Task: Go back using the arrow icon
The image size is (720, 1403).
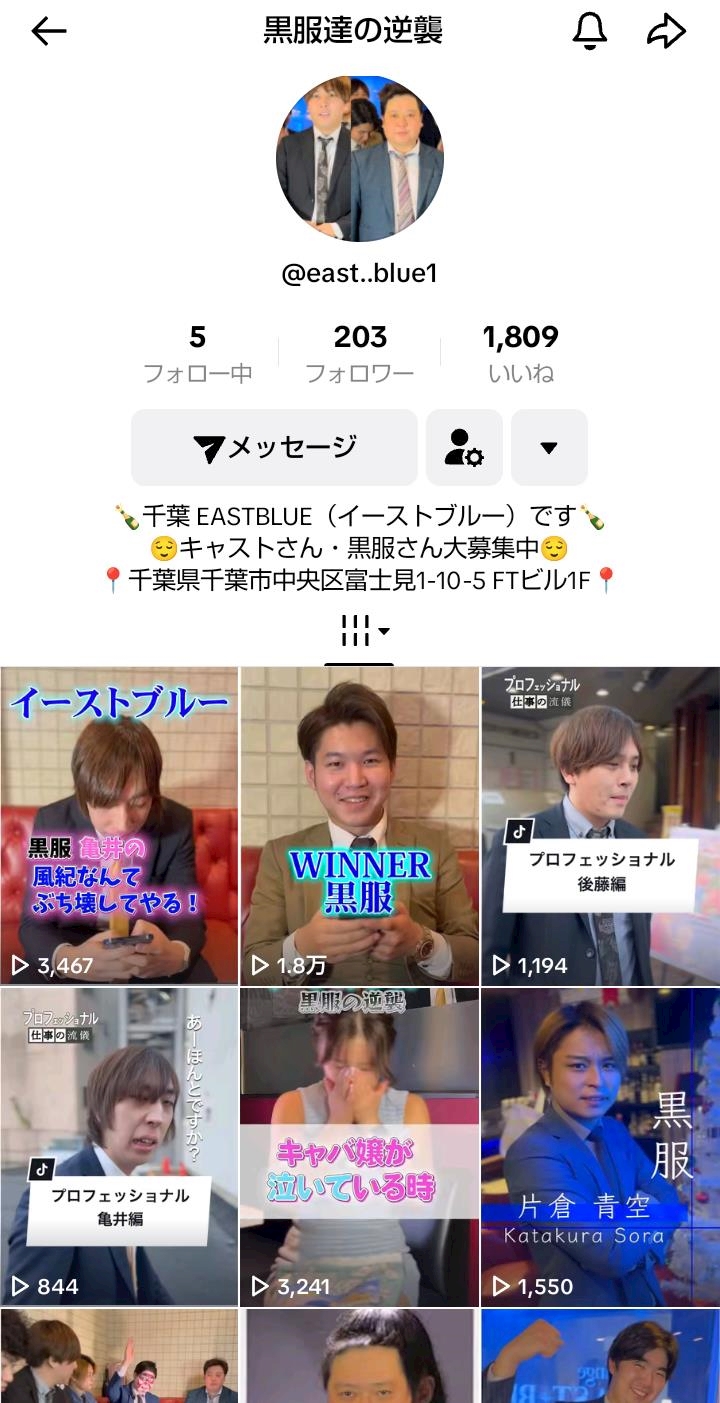Action: [x=48, y=32]
